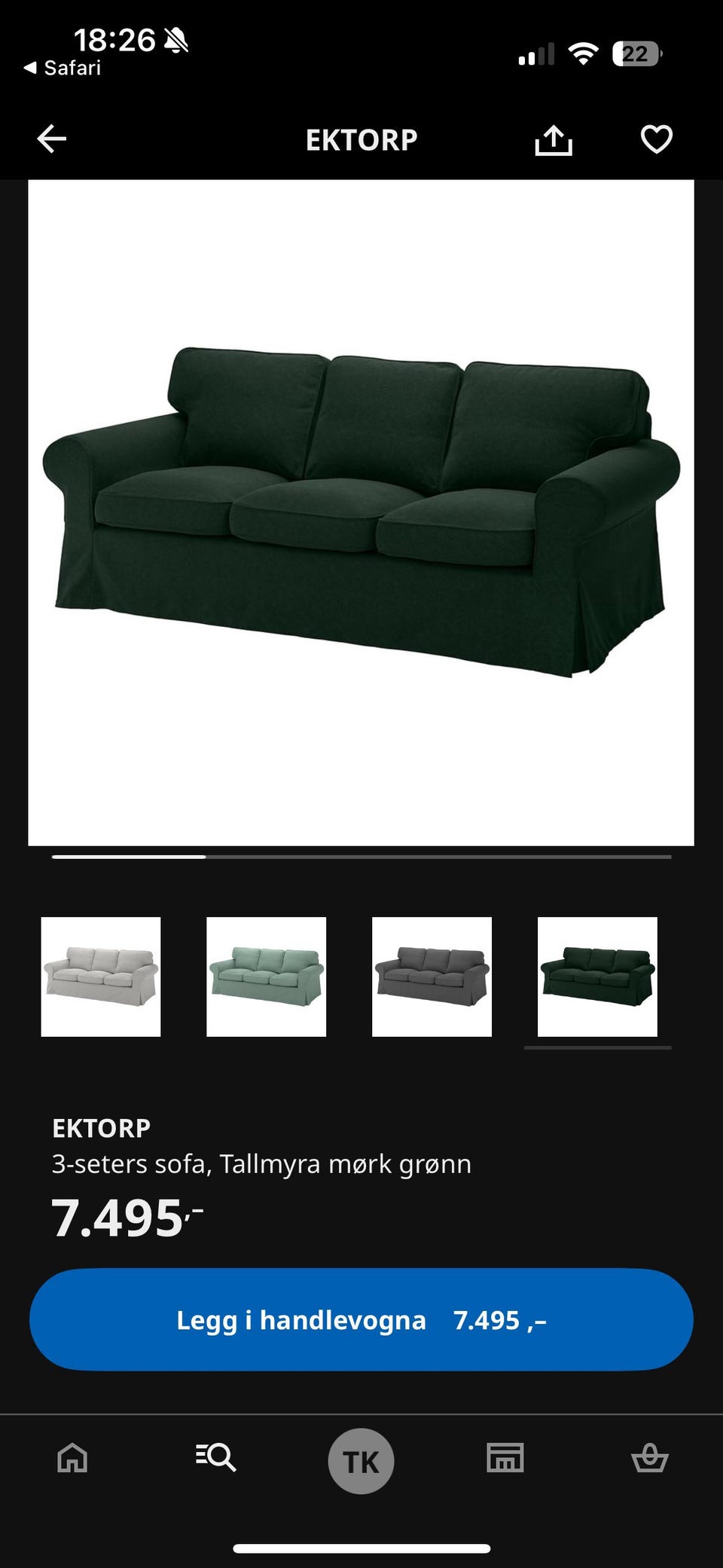Switch to the store tab

[x=505, y=1458]
